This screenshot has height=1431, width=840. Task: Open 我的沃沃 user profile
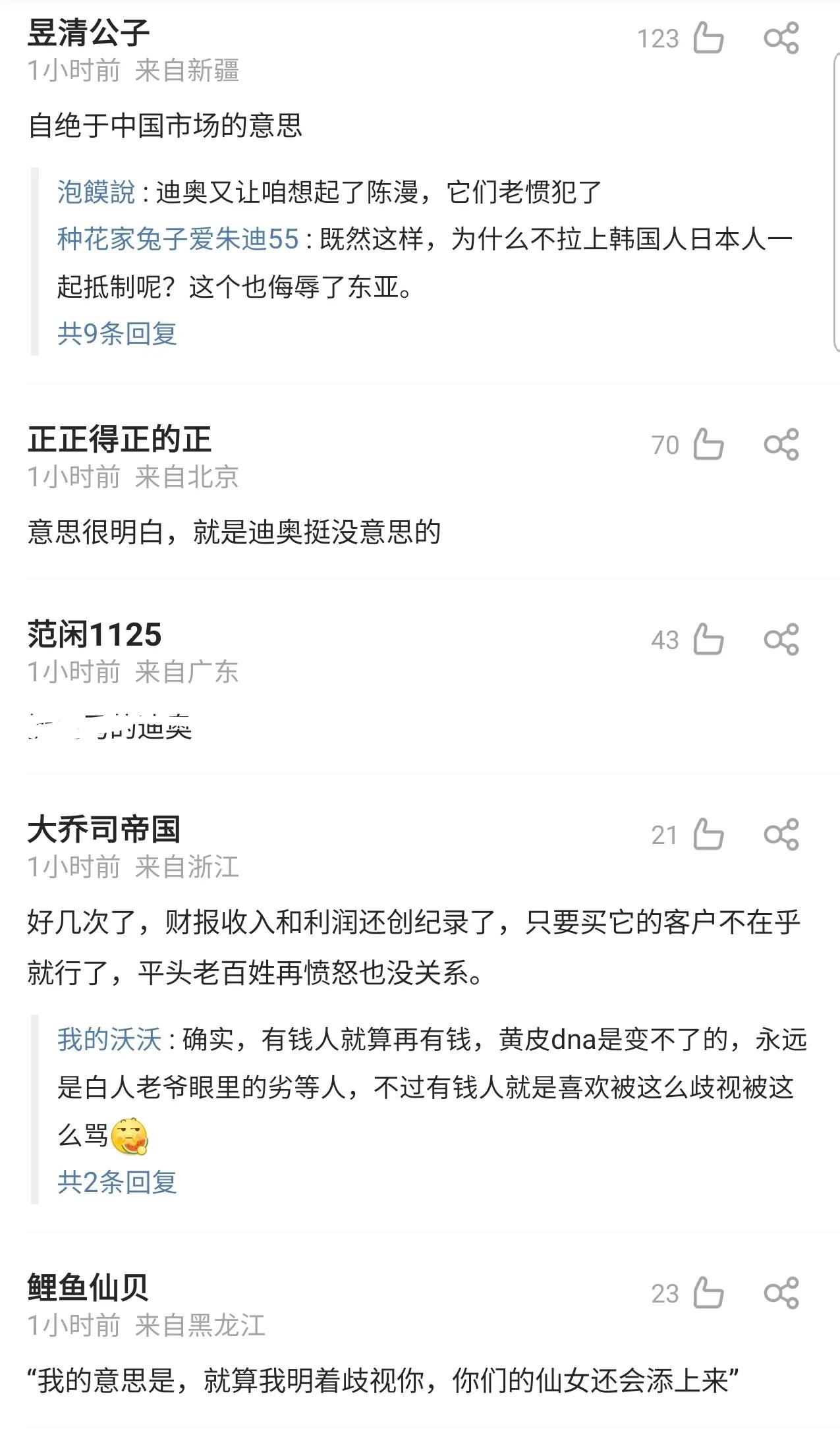(x=109, y=1040)
